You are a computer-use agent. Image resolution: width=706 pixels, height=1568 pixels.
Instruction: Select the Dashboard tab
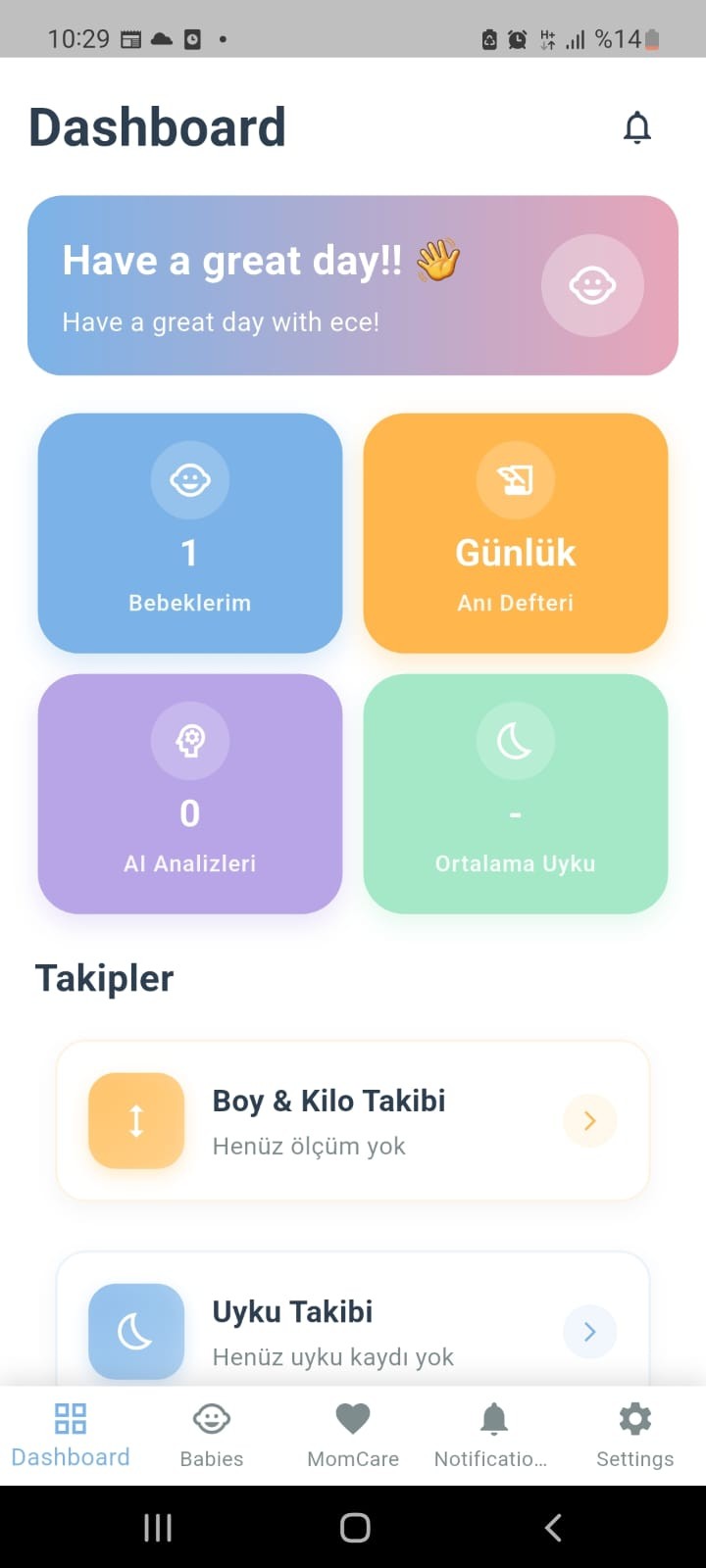click(x=71, y=1435)
